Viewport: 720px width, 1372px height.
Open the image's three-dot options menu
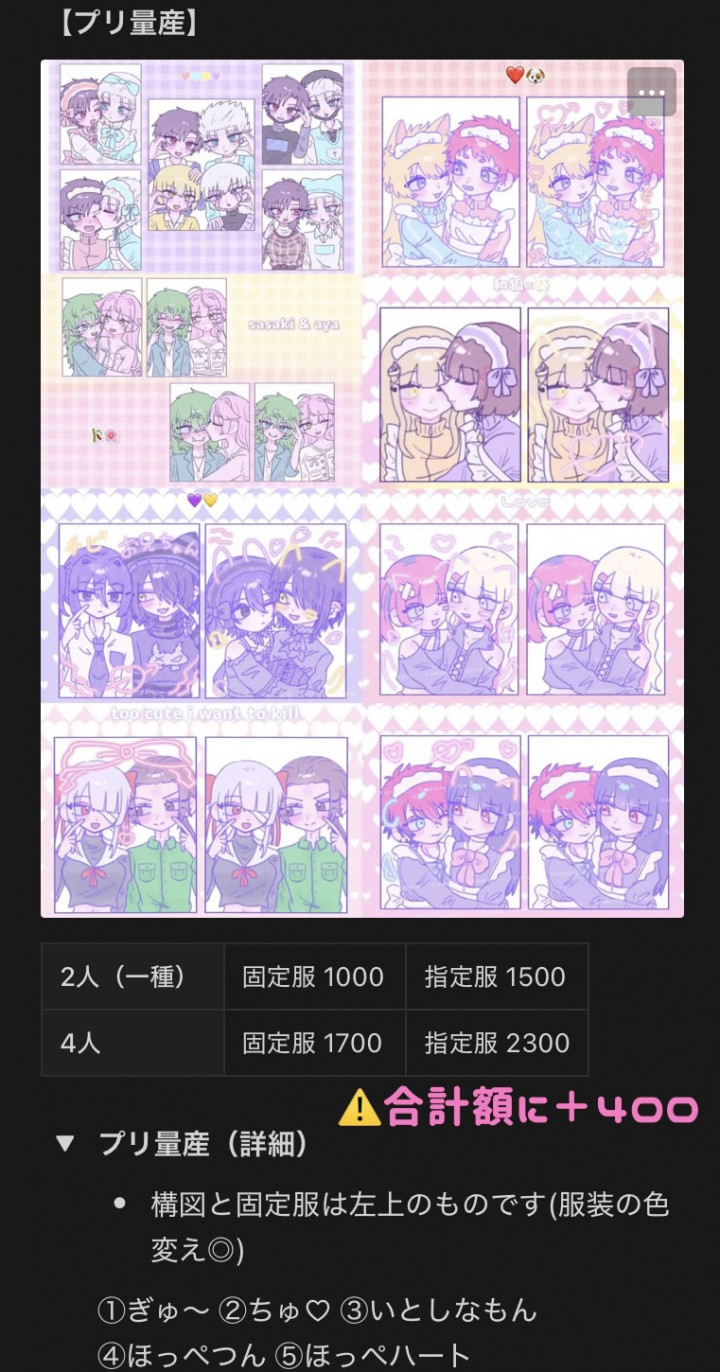pyautogui.click(x=651, y=93)
